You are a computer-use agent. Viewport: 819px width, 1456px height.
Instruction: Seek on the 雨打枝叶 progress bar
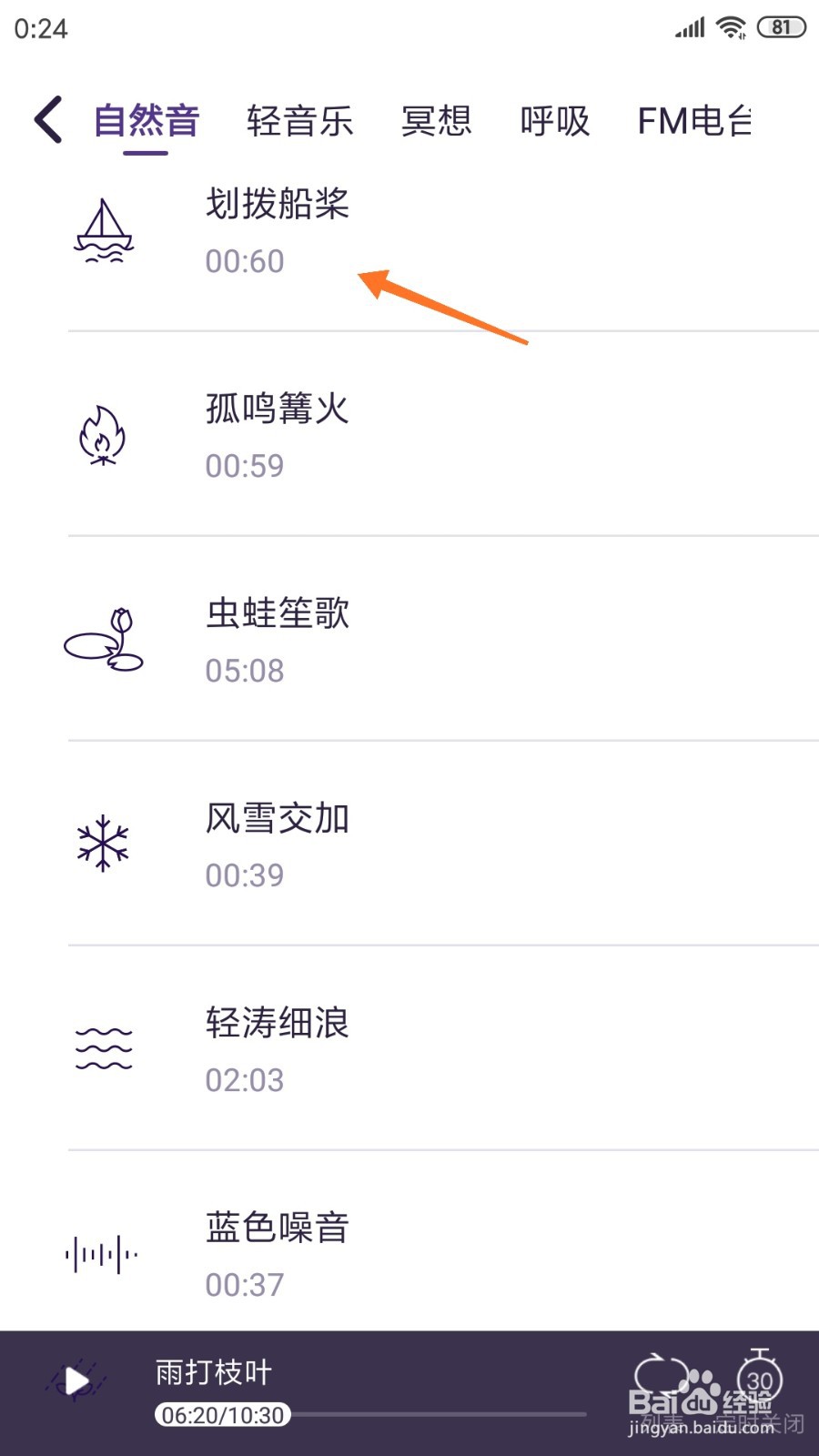tap(437, 1415)
